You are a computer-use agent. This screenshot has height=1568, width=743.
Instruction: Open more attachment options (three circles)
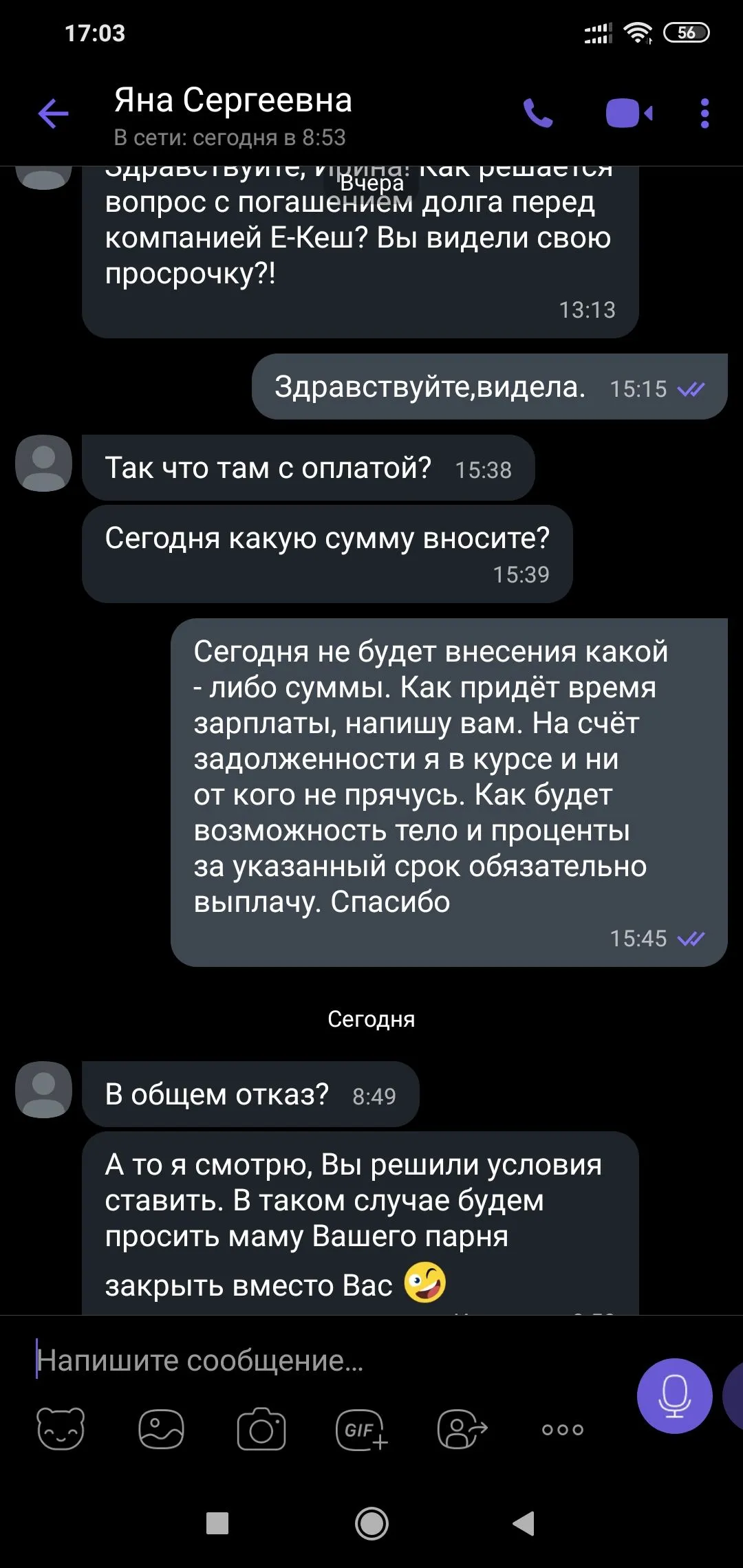562,1430
